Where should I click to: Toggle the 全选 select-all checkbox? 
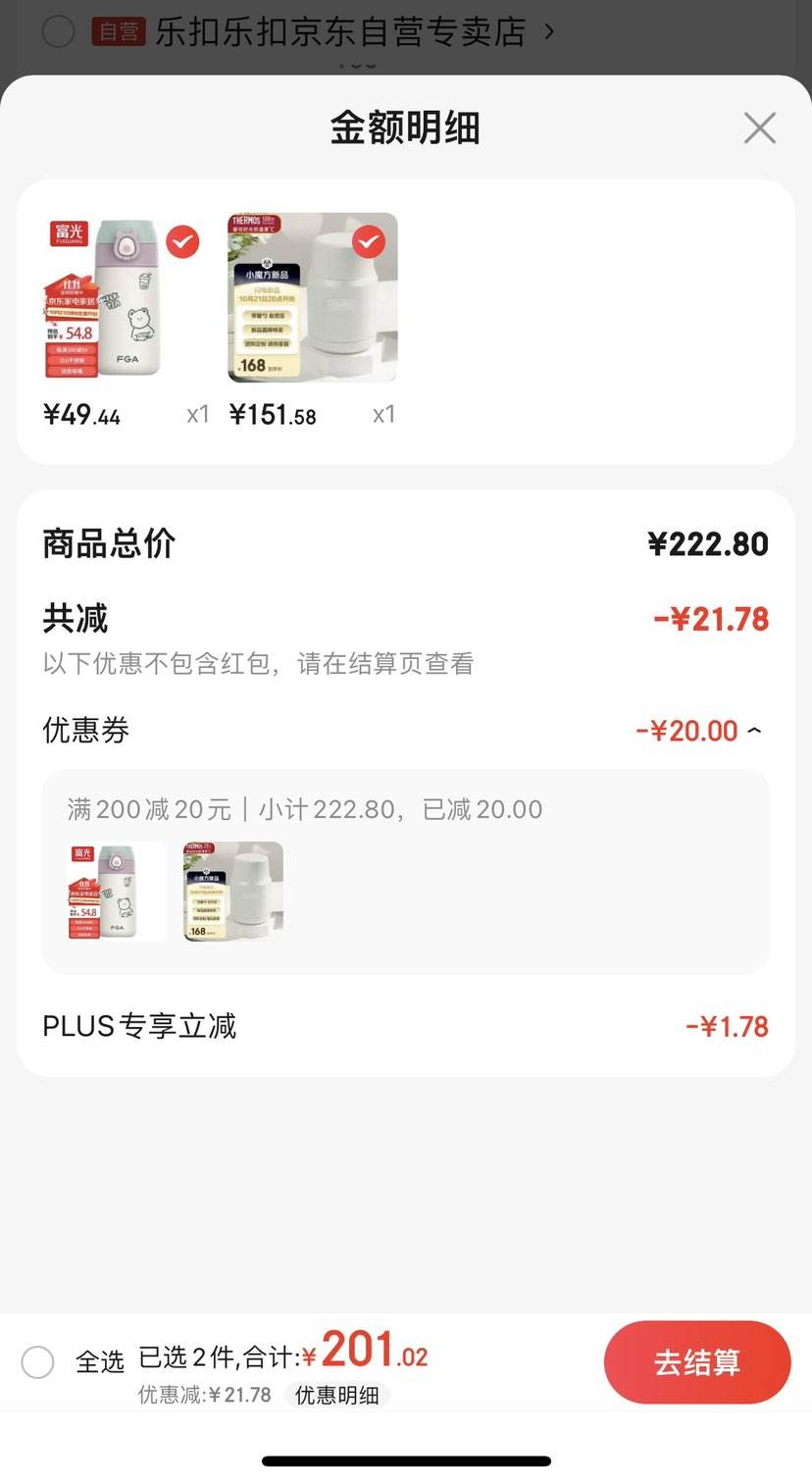pos(38,1361)
